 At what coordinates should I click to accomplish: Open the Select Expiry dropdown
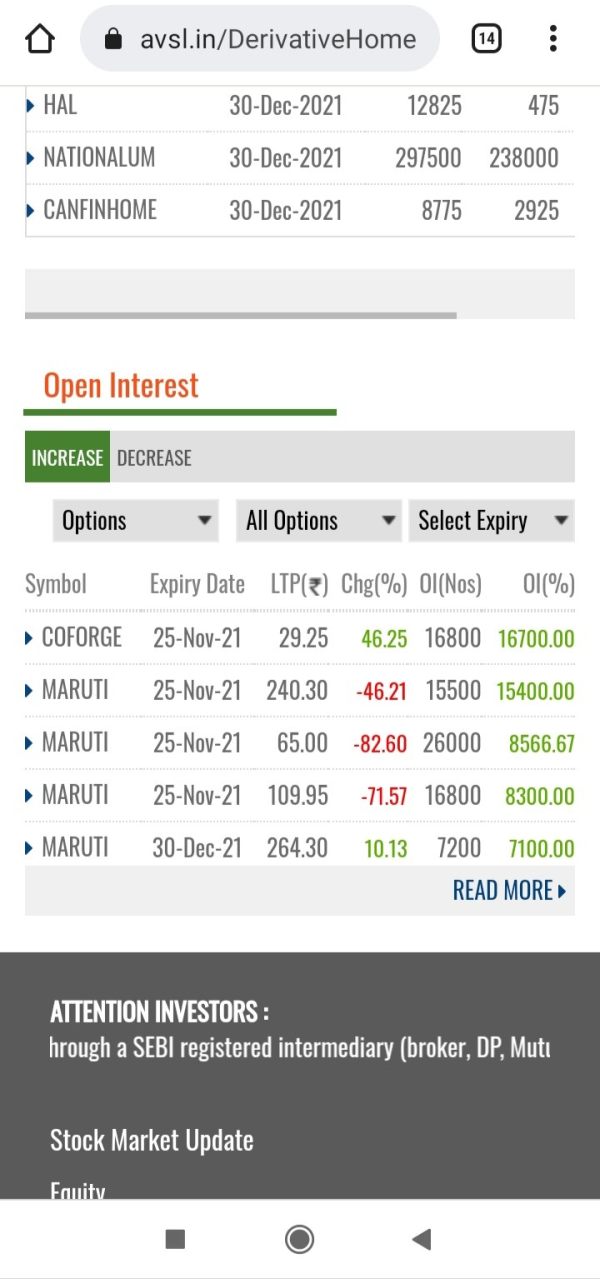click(x=491, y=521)
